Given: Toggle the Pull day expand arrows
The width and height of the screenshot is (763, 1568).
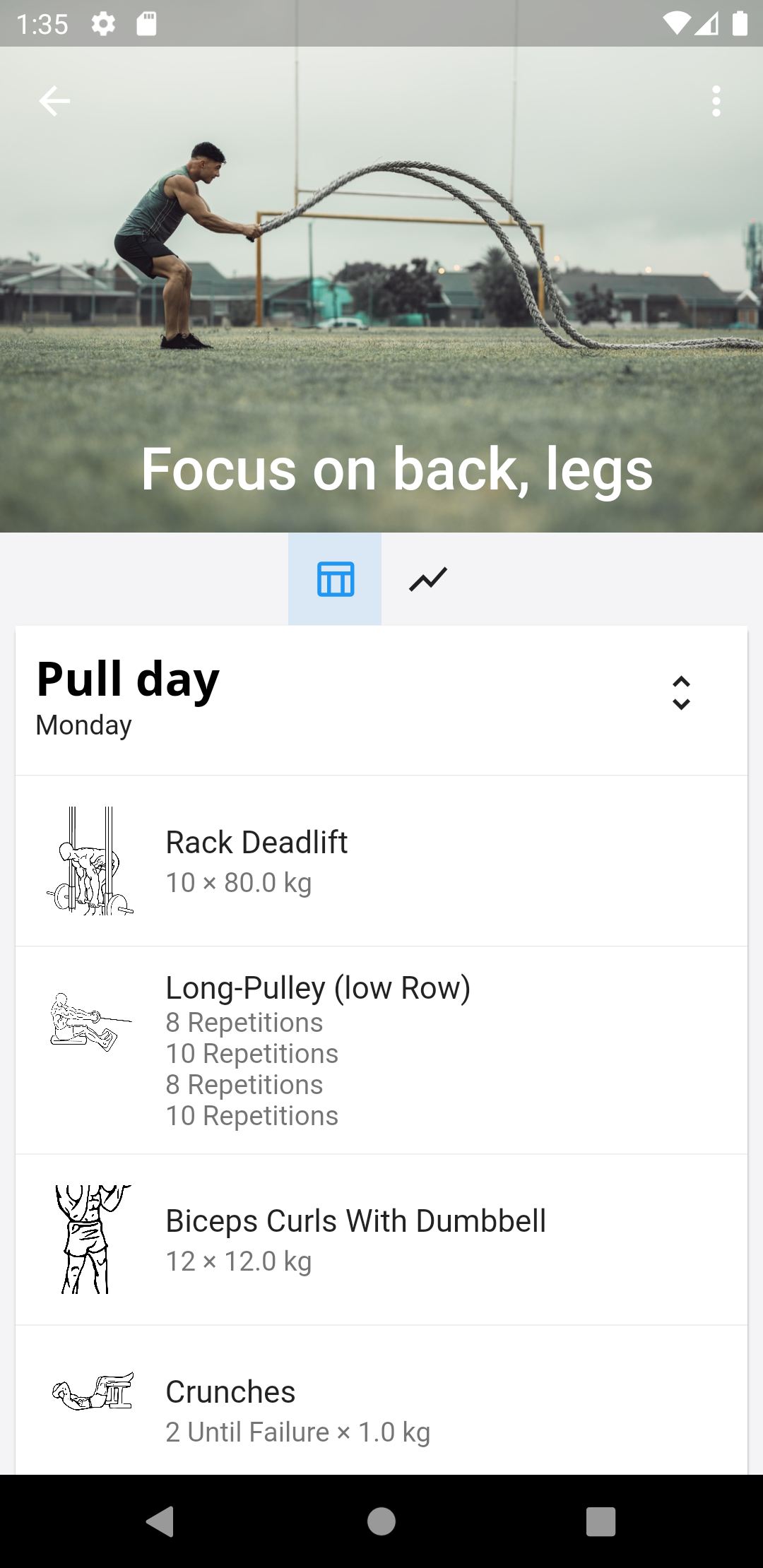Looking at the screenshot, I should 680,693.
